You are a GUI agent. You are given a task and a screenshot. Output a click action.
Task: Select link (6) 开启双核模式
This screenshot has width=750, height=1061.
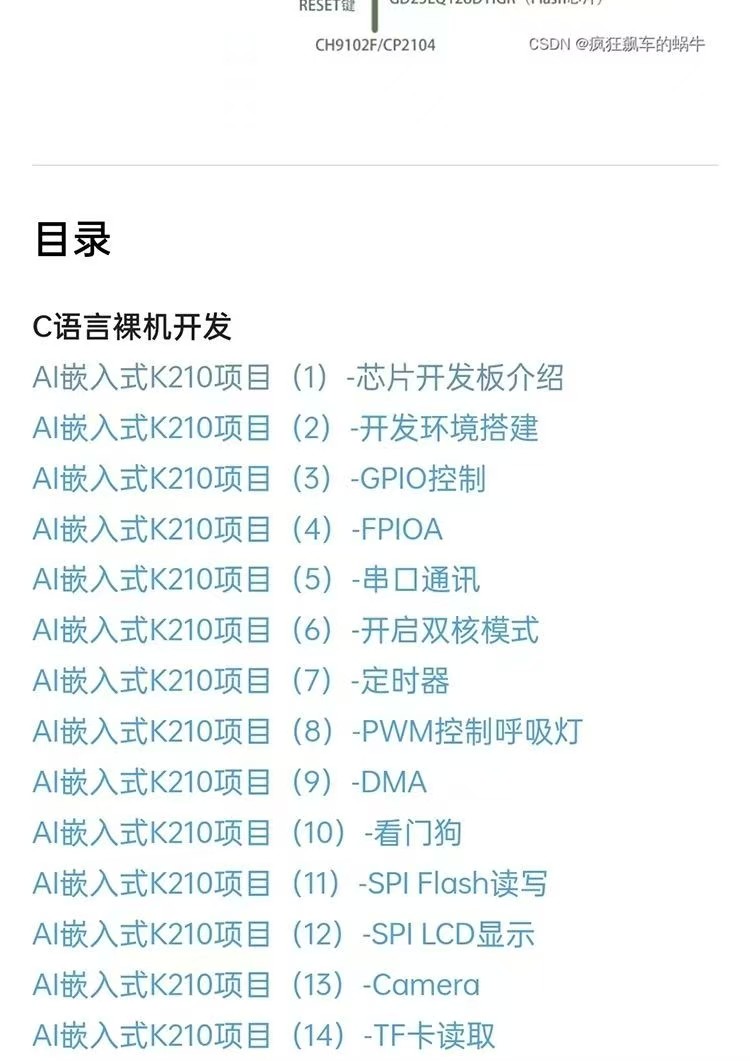click(x=285, y=631)
